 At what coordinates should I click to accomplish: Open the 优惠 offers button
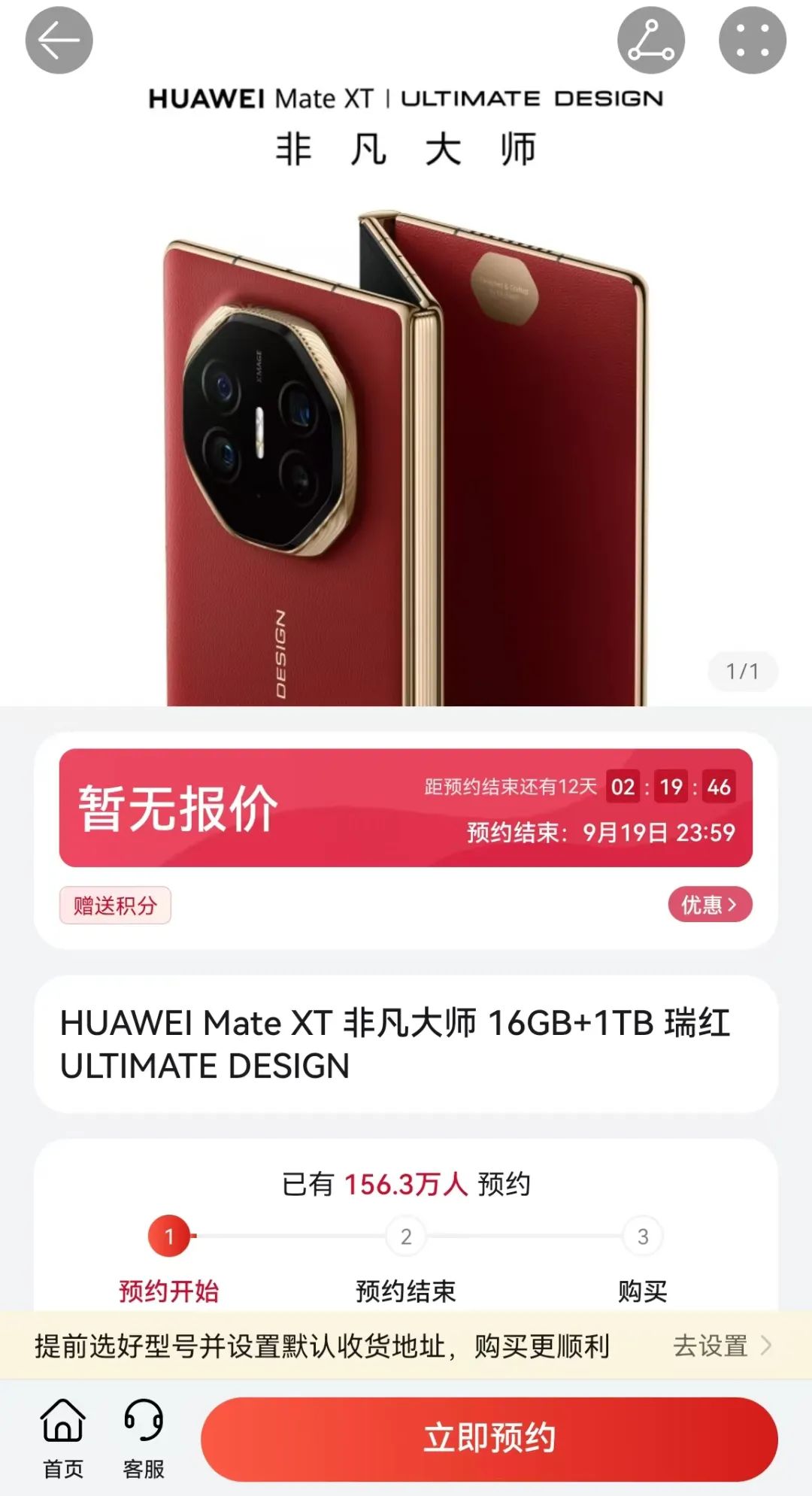(709, 904)
